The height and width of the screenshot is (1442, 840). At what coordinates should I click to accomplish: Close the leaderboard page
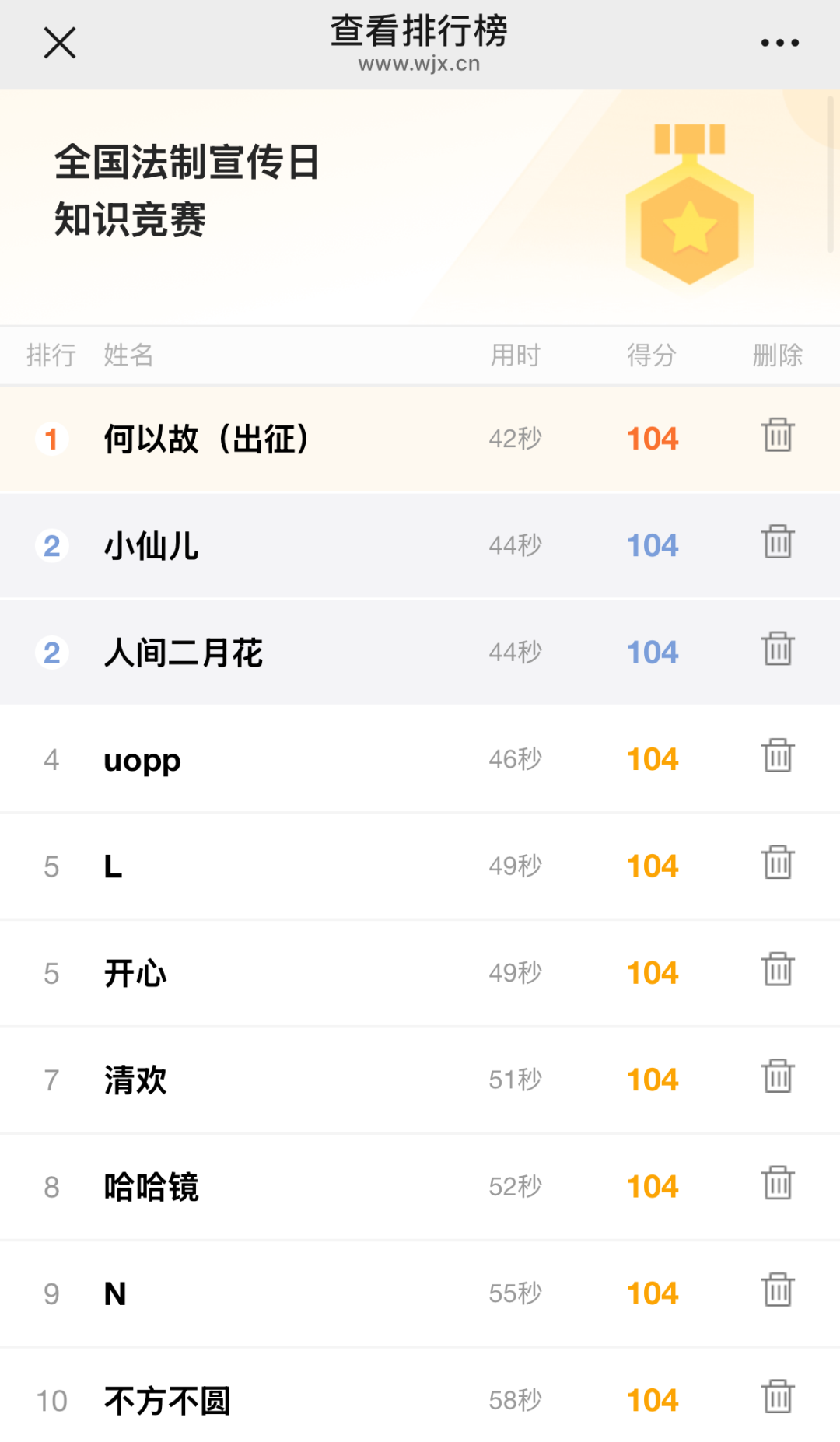[x=60, y=43]
